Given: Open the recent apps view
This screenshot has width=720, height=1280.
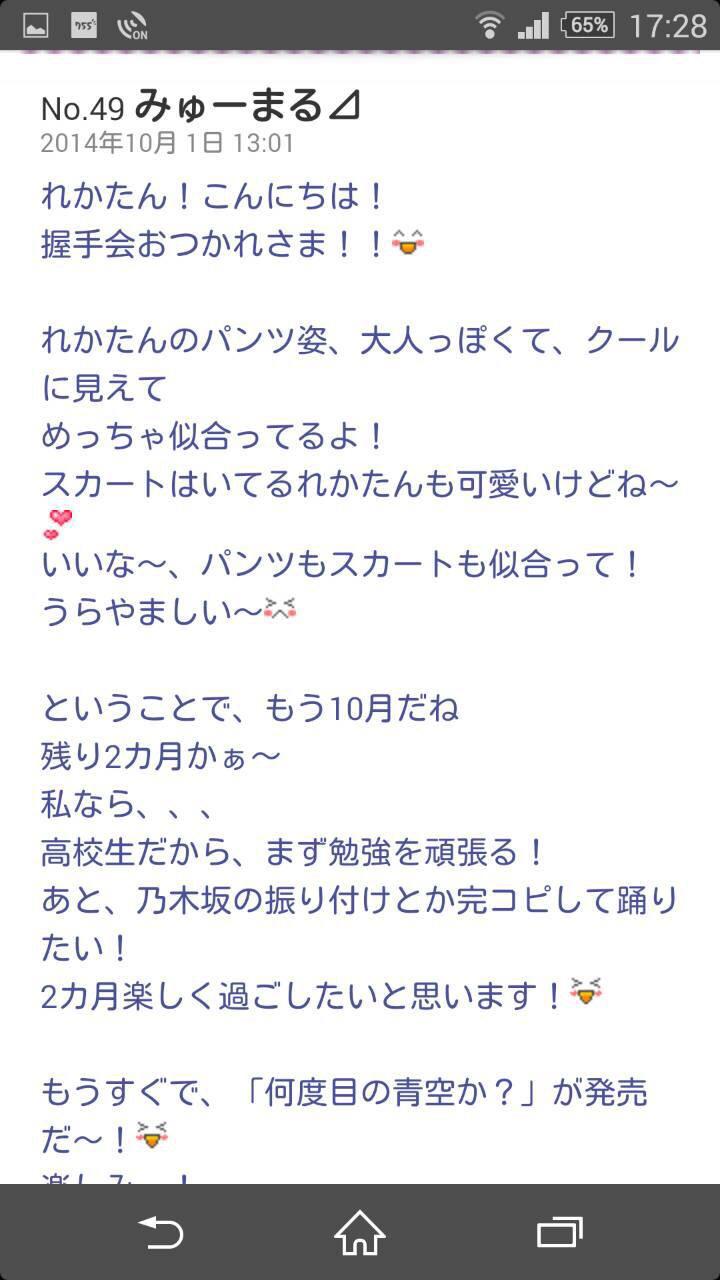Looking at the screenshot, I should pyautogui.click(x=559, y=1232).
